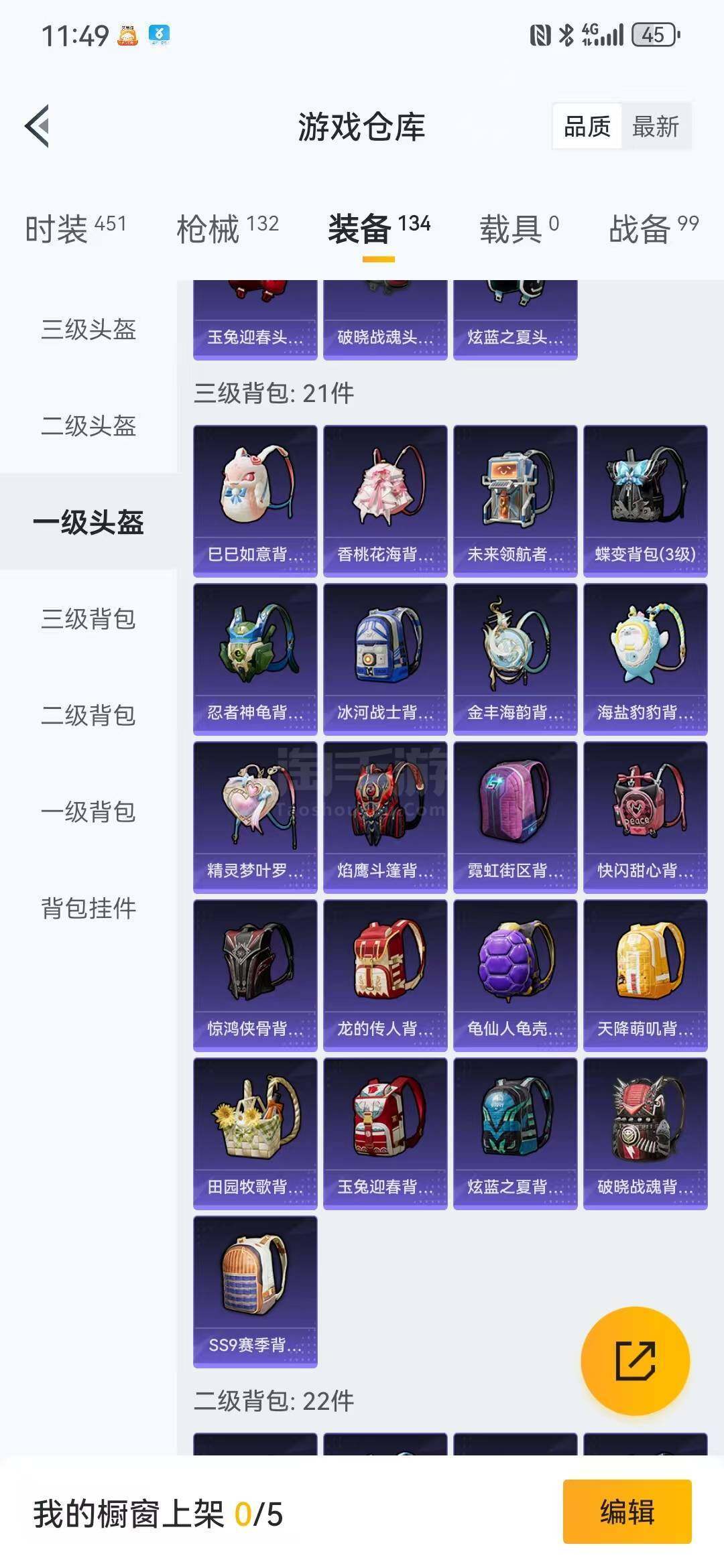The width and height of the screenshot is (724, 1568).
Task: View the 海盐豹豹背包 item
Action: point(646,659)
